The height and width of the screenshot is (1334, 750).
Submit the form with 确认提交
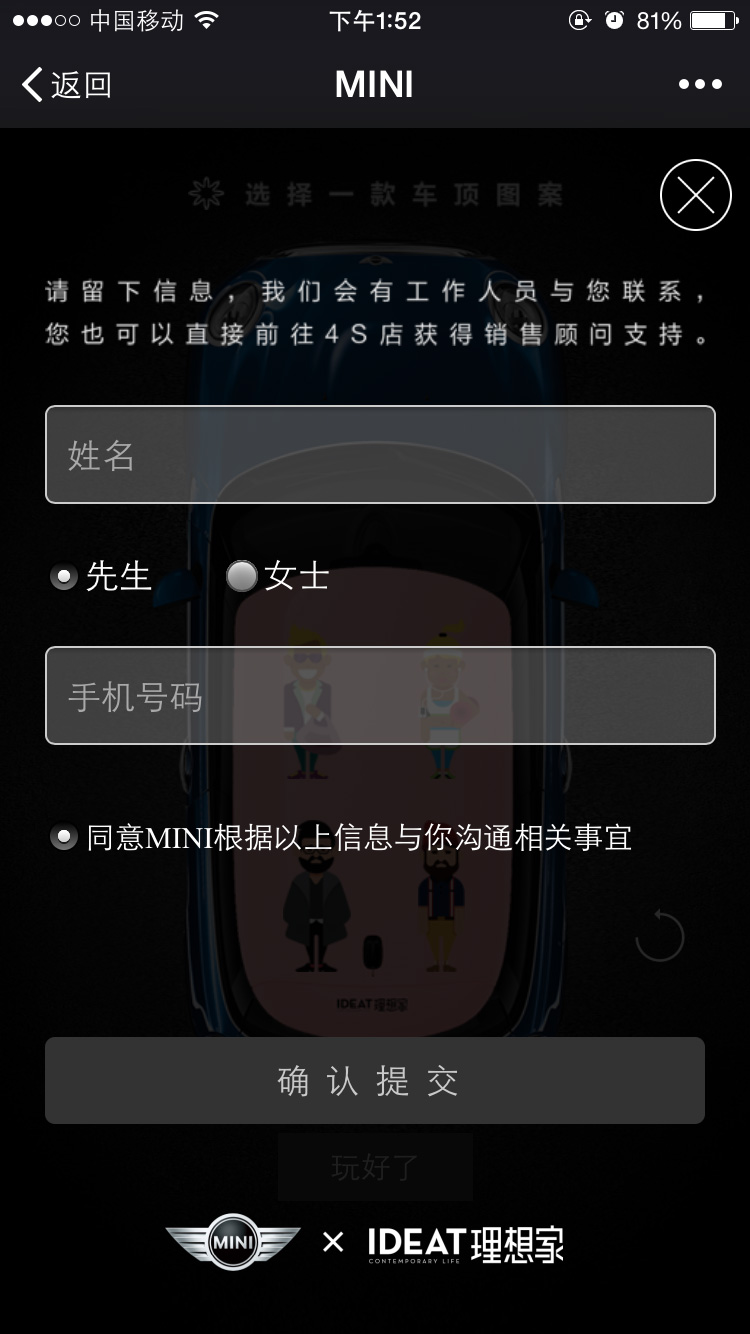[375, 1081]
